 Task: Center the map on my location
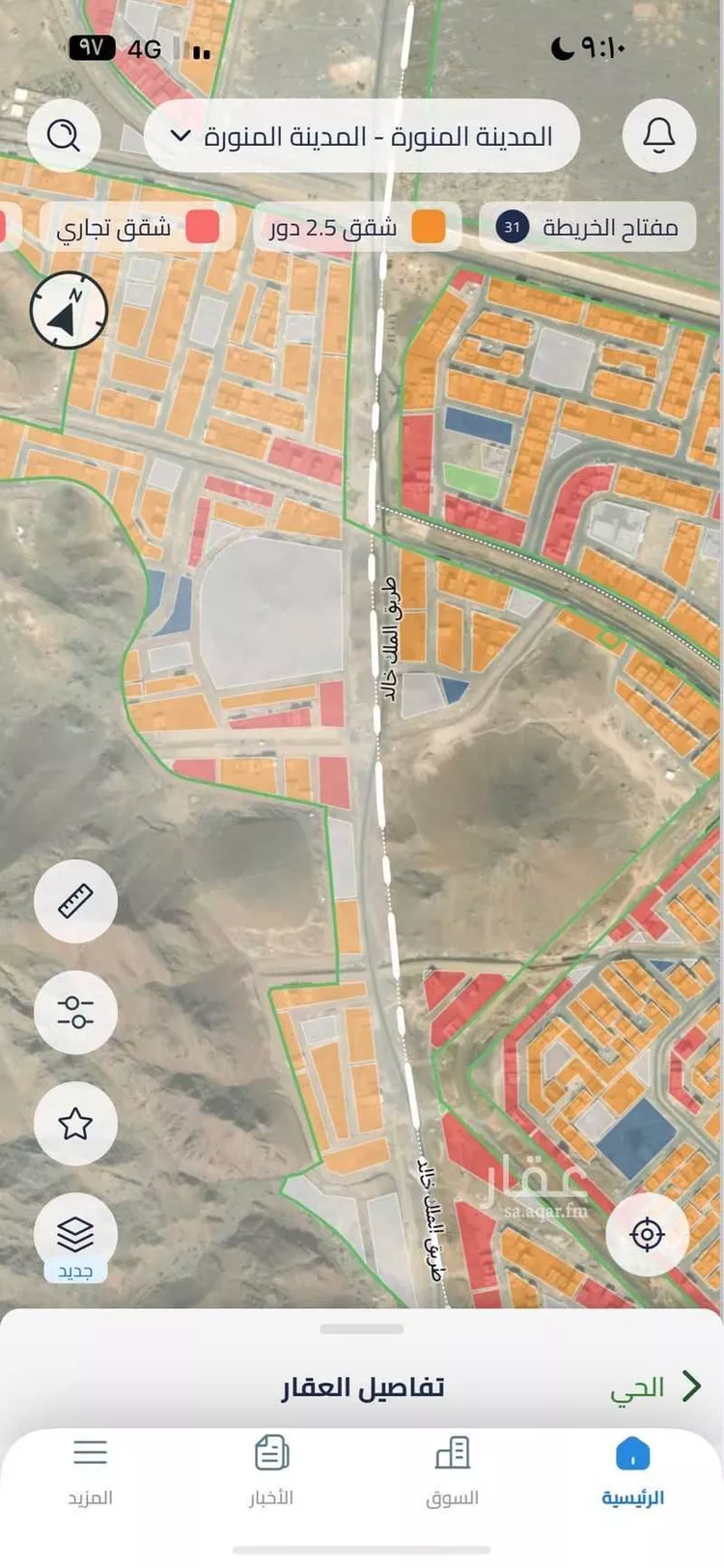(647, 1234)
